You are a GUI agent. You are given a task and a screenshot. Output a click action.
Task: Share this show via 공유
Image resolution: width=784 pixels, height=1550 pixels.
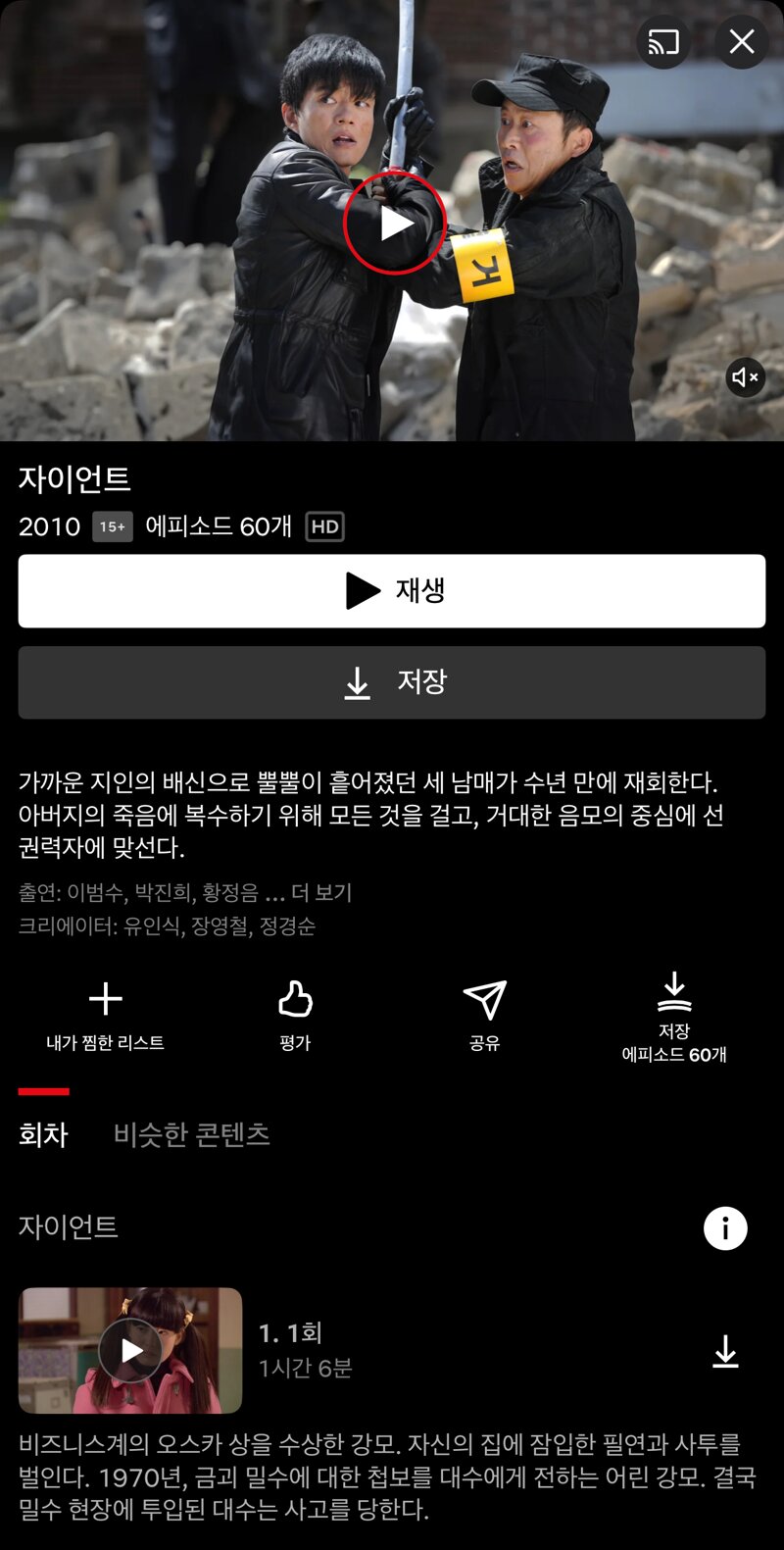(484, 1017)
